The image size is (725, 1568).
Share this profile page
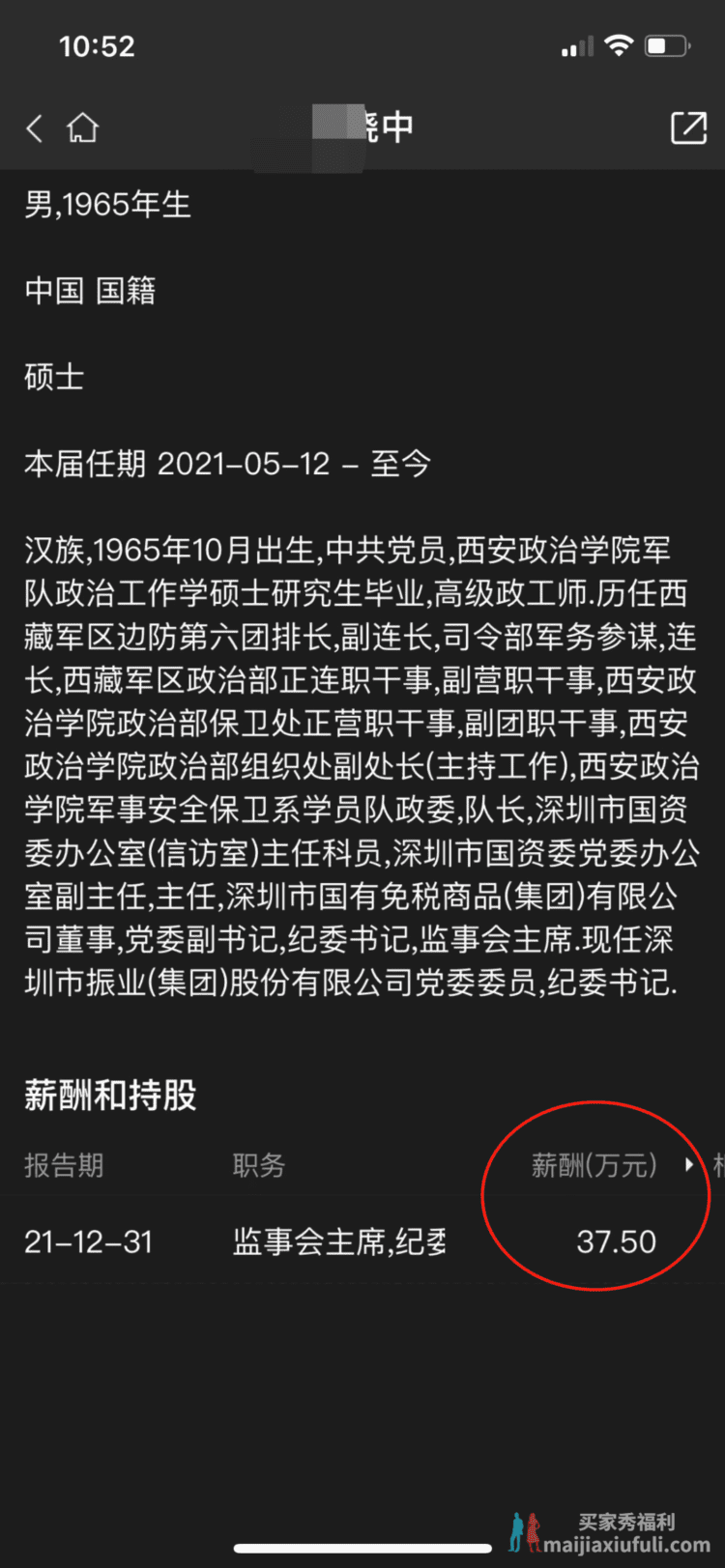pos(688,128)
